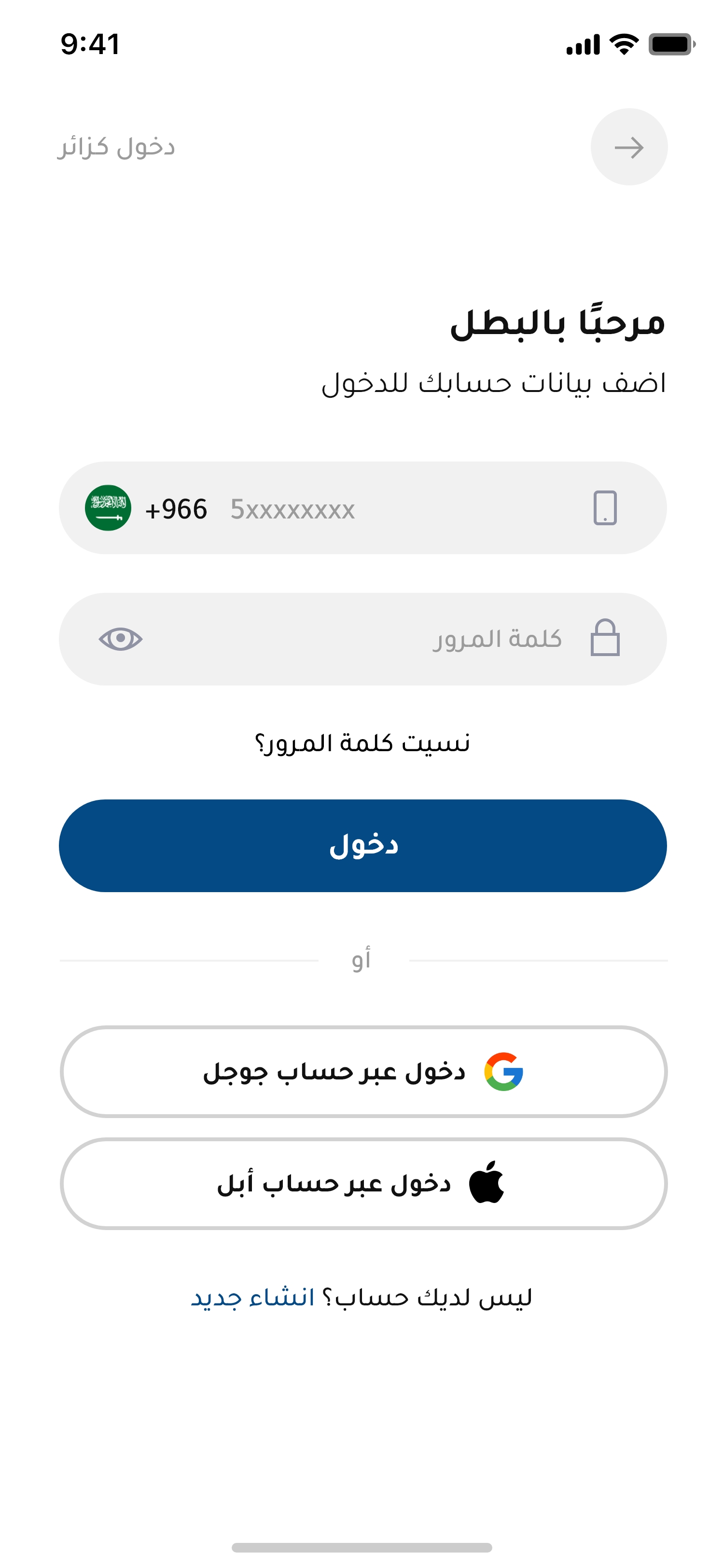Toggle password visibility eye icon
Image resolution: width=724 pixels, height=1568 pixels.
pos(121,639)
